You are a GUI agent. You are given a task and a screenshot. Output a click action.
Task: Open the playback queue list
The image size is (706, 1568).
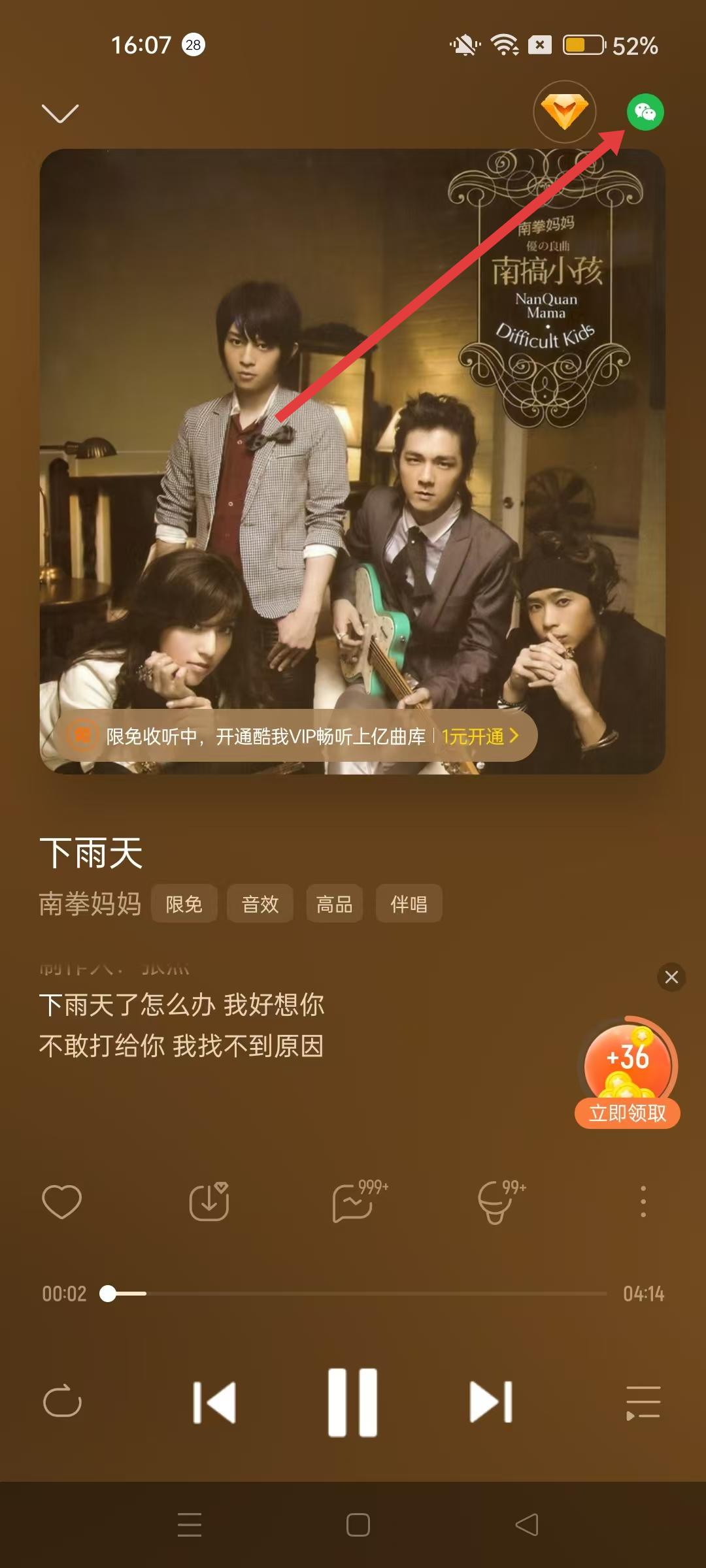(x=643, y=1401)
